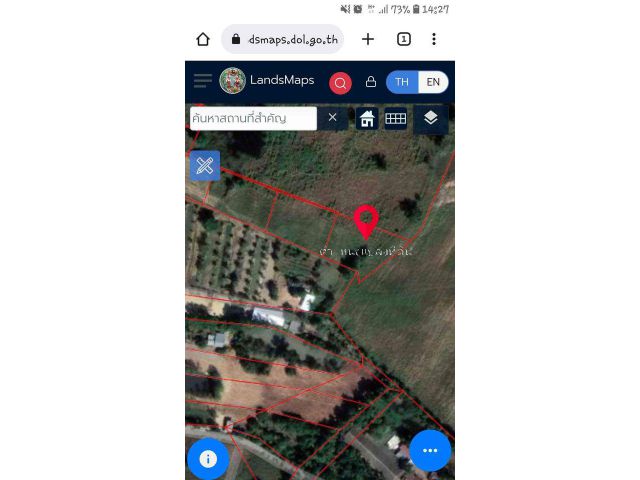Open the LandsMaps hamburger menu
Image resolution: width=640 pixels, height=480 pixels.
point(203,81)
